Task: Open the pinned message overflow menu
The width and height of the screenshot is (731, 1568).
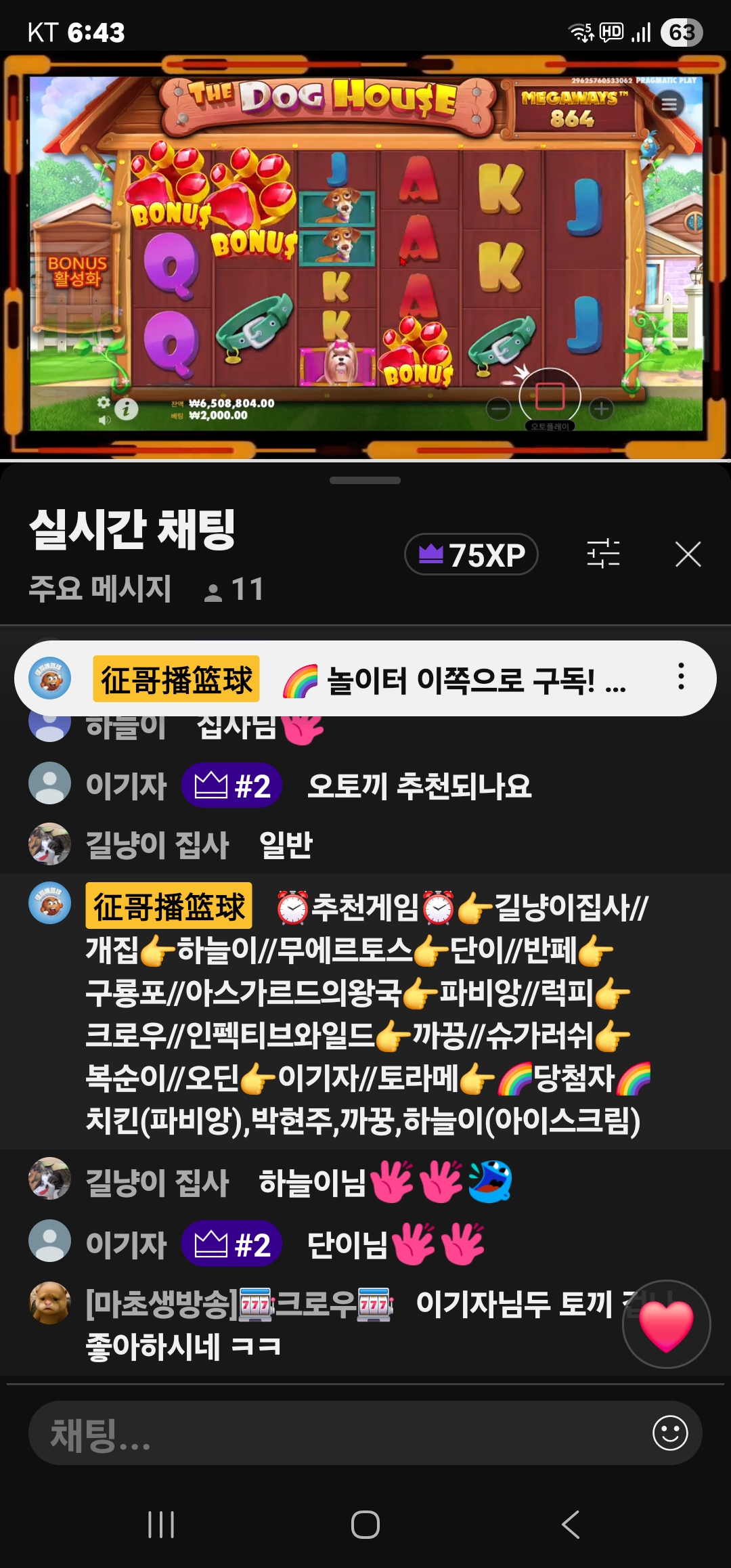Action: pos(681,676)
